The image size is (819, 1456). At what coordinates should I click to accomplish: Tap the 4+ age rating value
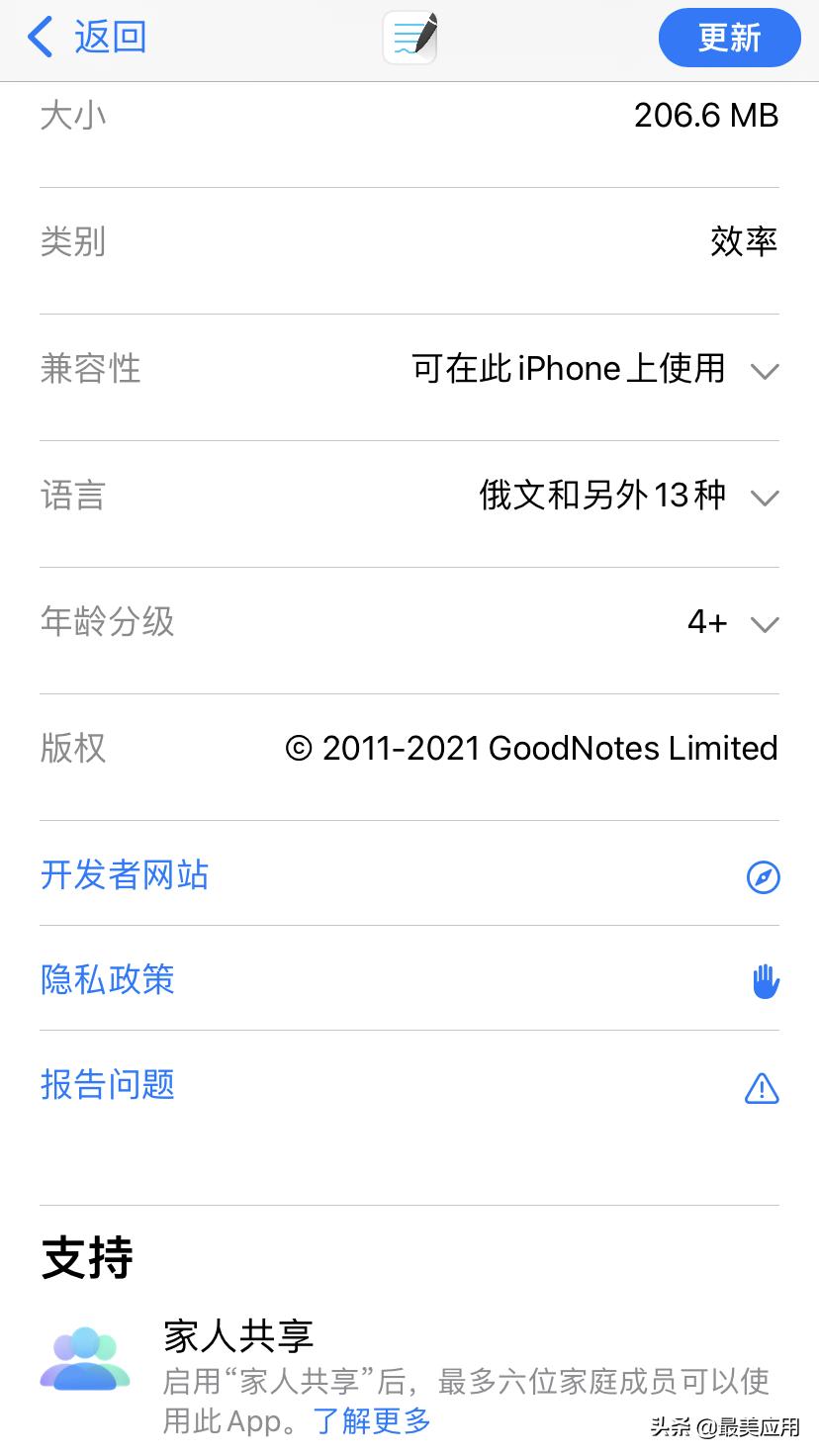coord(704,622)
